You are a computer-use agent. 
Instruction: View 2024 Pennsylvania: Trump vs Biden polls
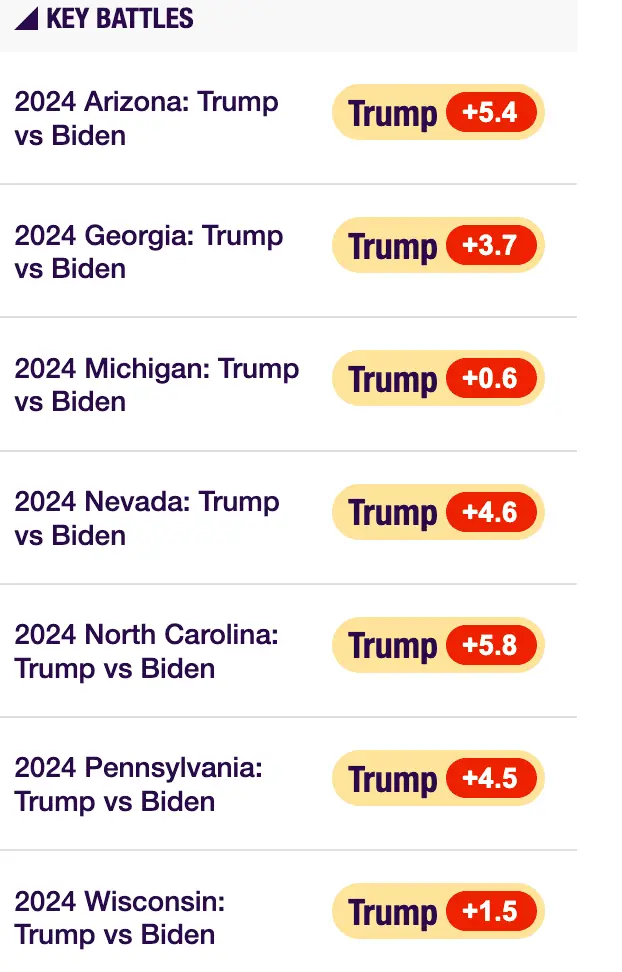pyautogui.click(x=138, y=783)
